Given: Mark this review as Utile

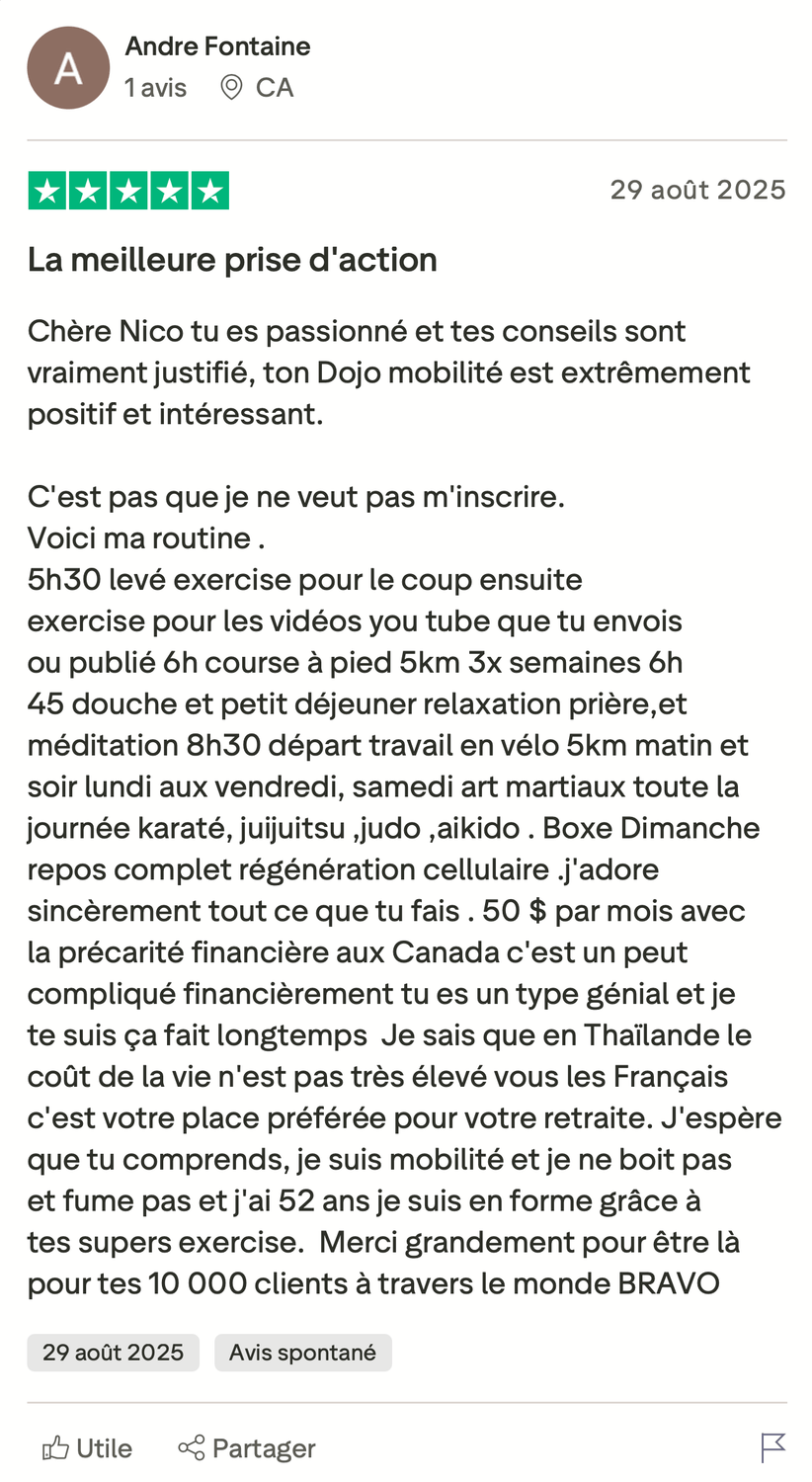Looking at the screenshot, I should (x=87, y=1448).
